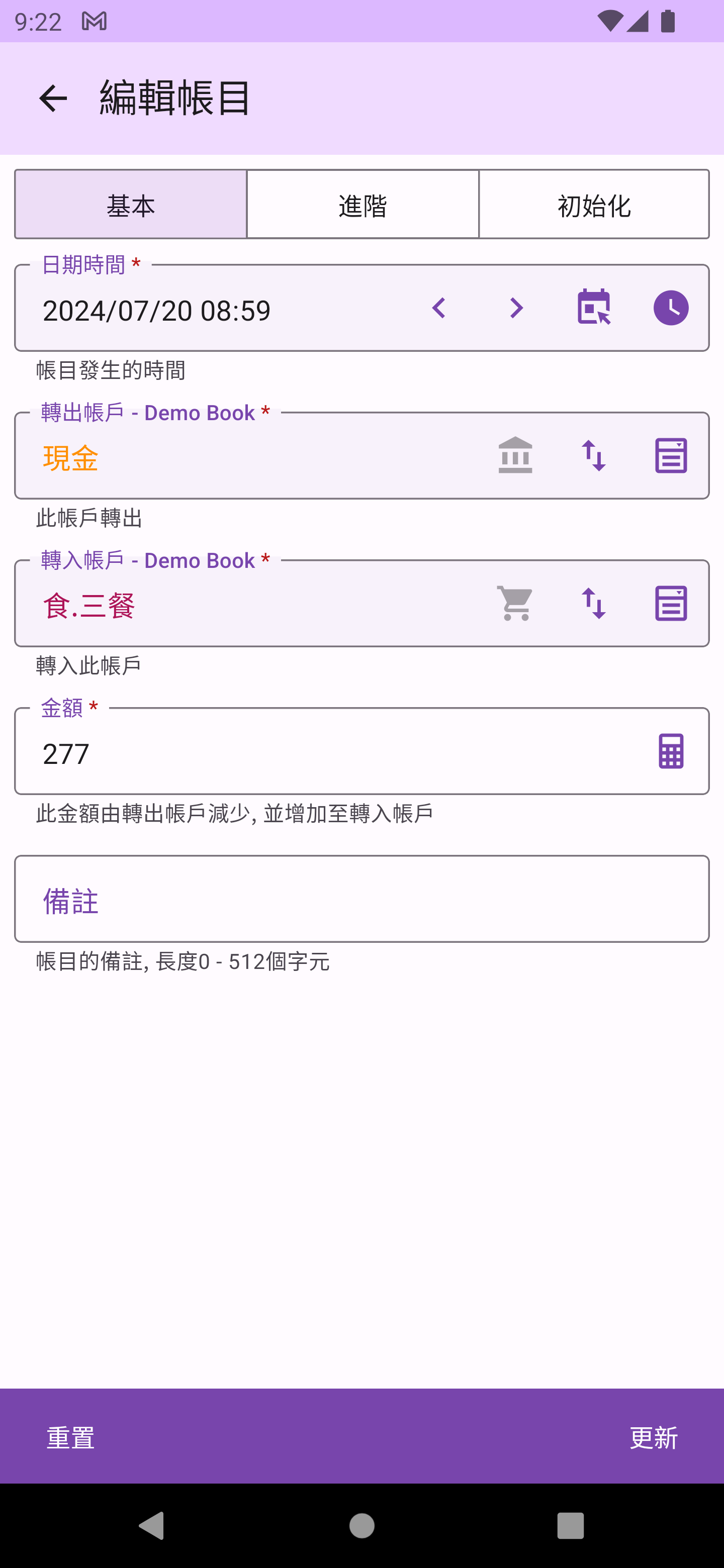Open the book list icon in 轉出帳戶
Viewport: 724px width, 1568px height.
(671, 455)
